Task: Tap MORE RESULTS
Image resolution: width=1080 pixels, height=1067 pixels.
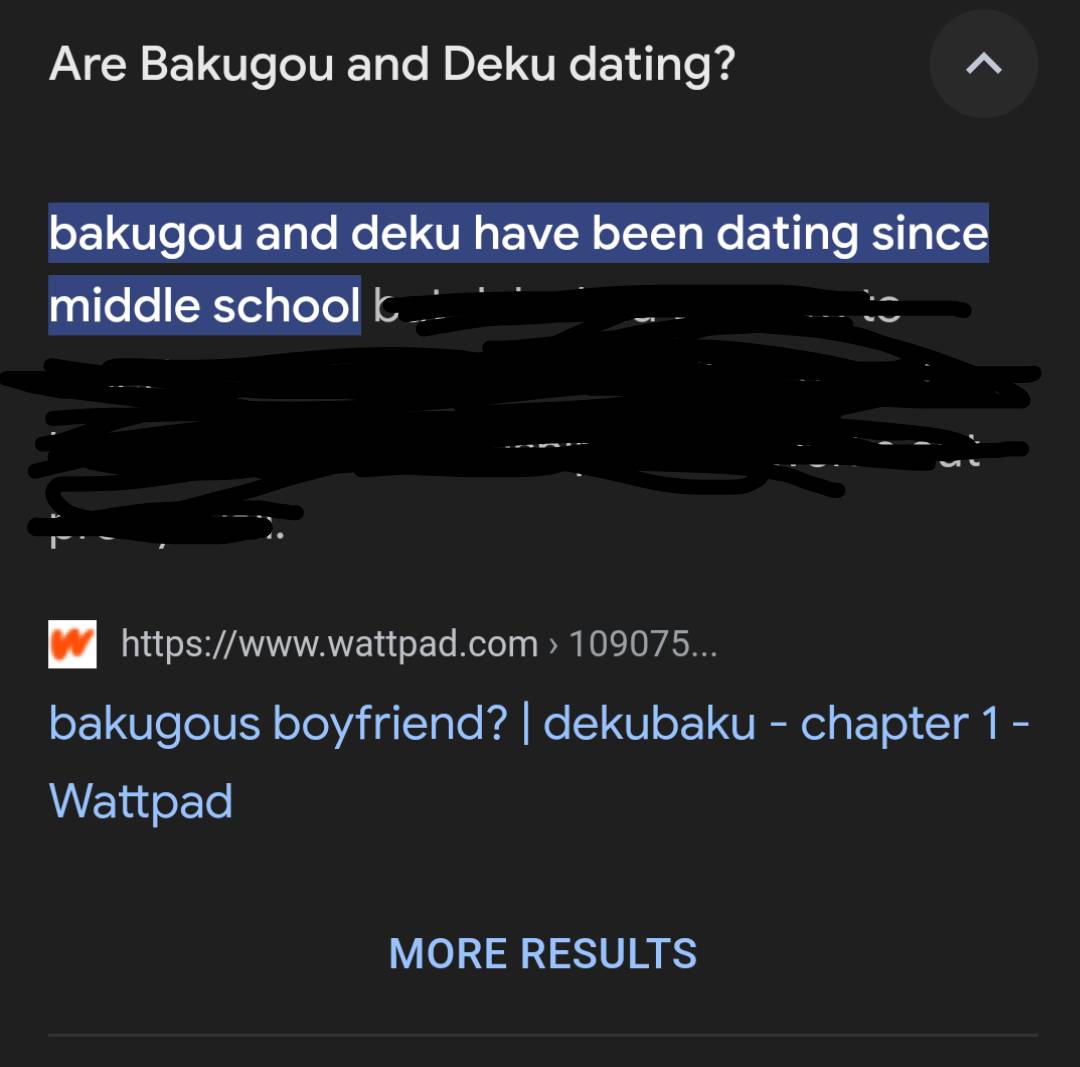Action: 543,954
